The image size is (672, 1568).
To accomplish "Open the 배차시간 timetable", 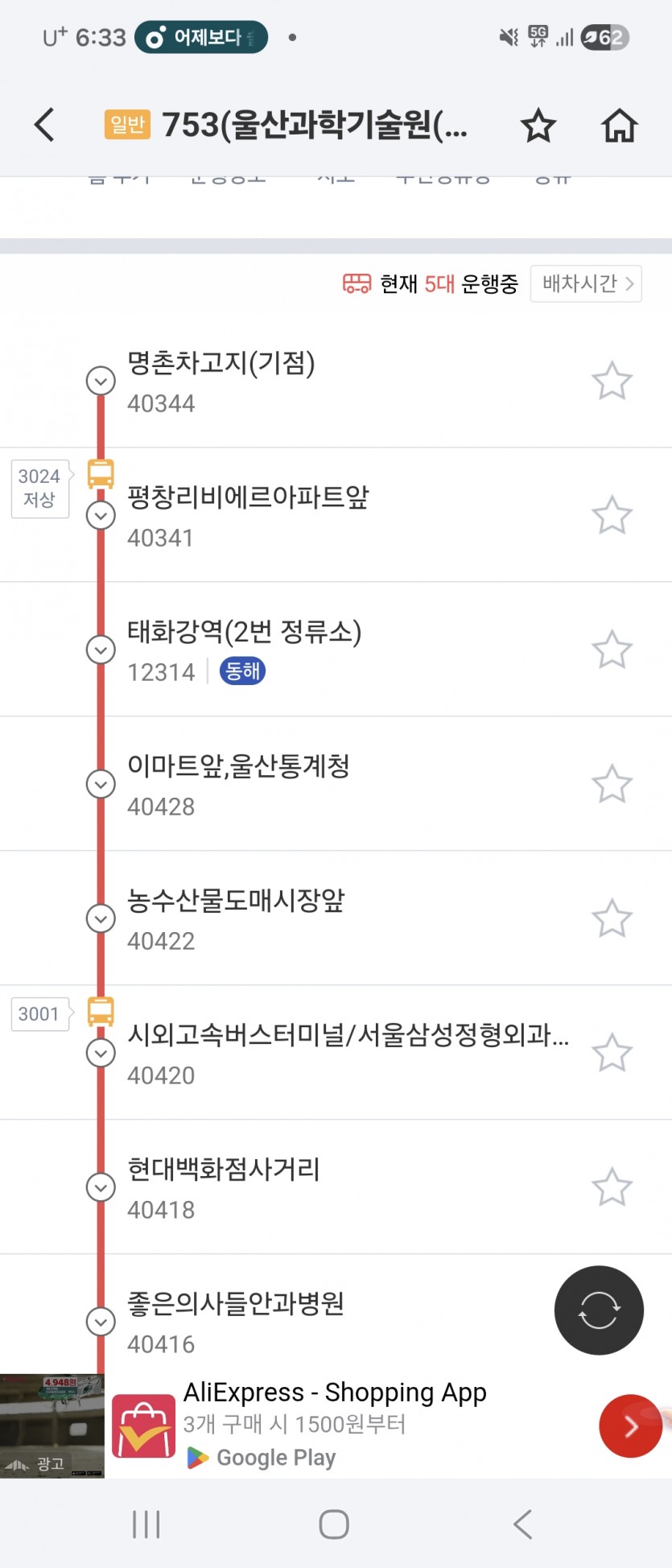I will point(585,284).
